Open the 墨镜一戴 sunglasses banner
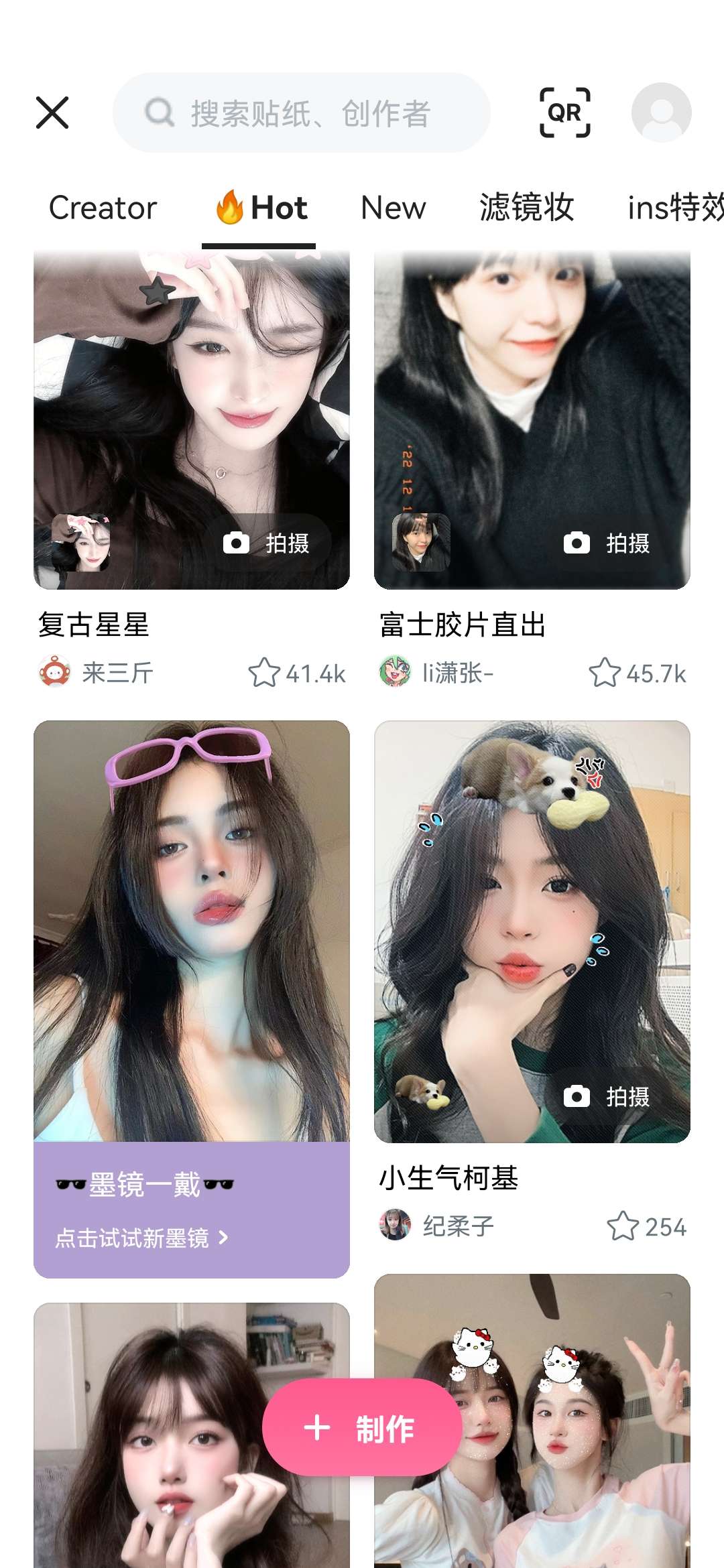 coord(192,1210)
